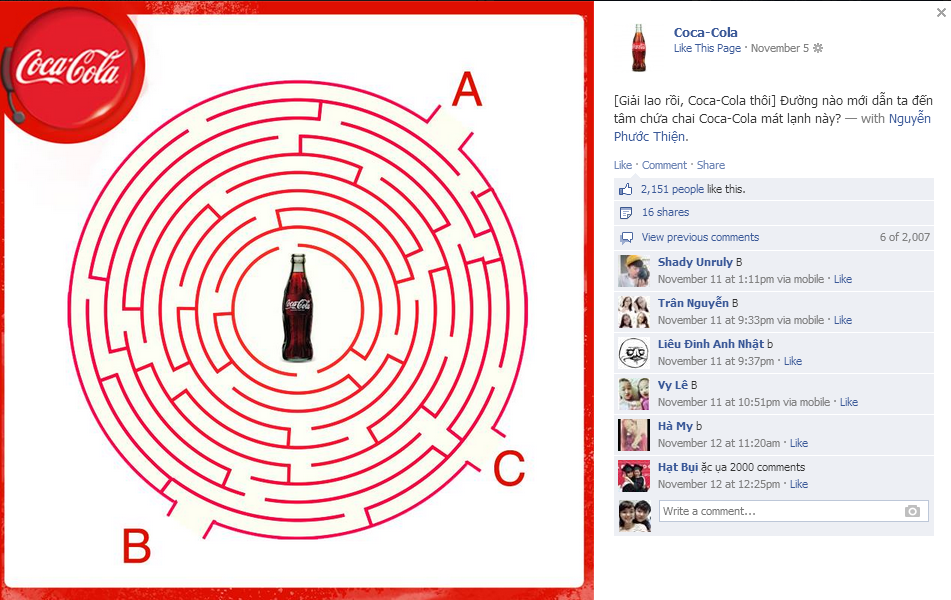Open the 16 shares list

[x=665, y=212]
